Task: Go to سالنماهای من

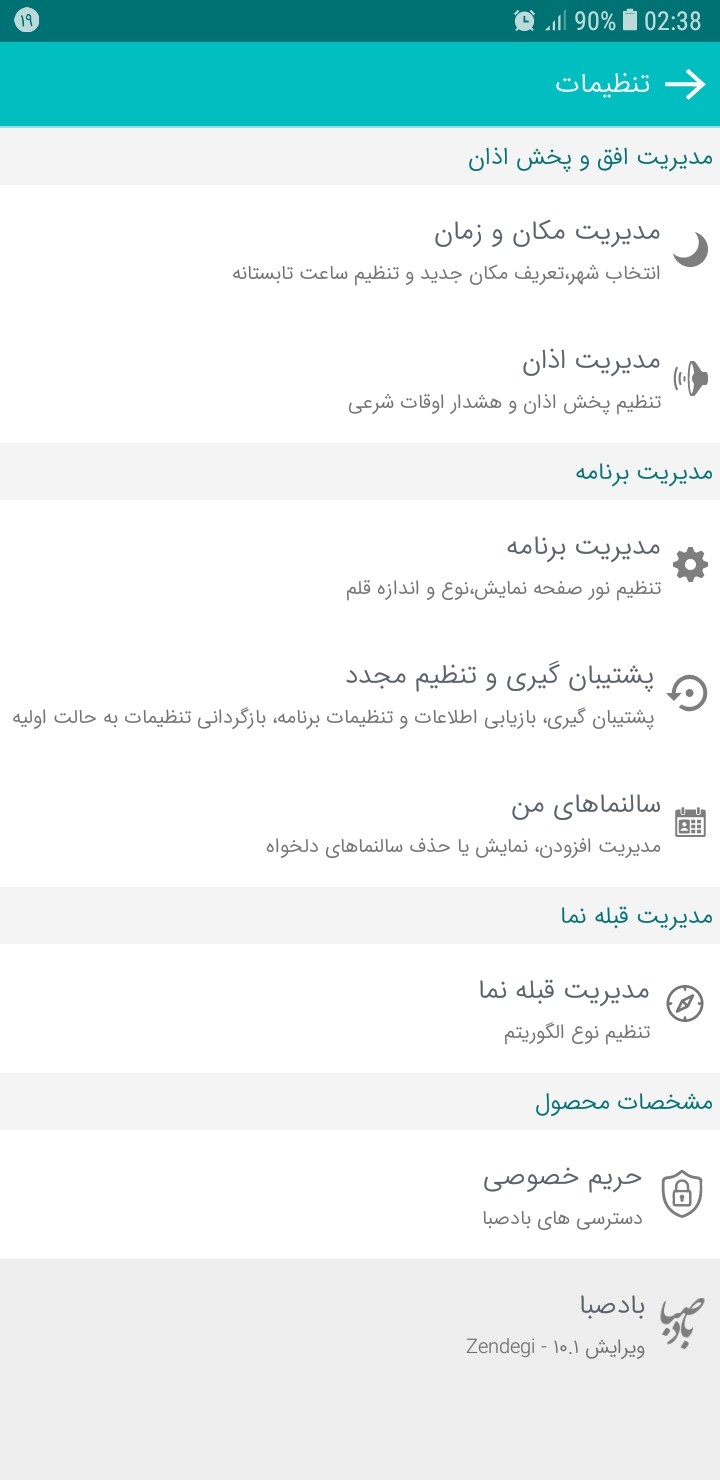Action: click(360, 822)
